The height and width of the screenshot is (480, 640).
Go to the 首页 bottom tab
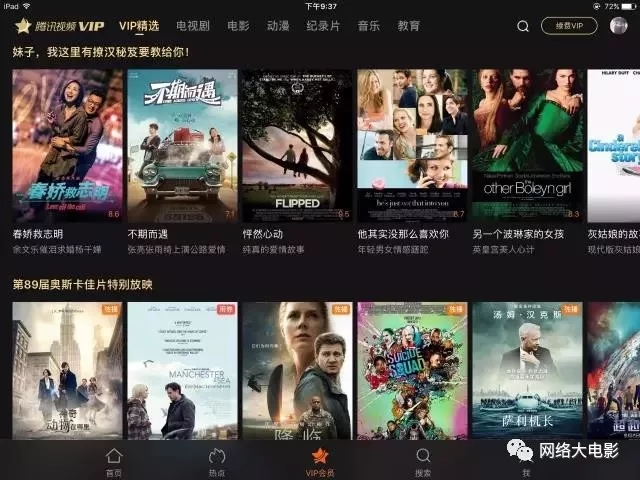click(114, 461)
